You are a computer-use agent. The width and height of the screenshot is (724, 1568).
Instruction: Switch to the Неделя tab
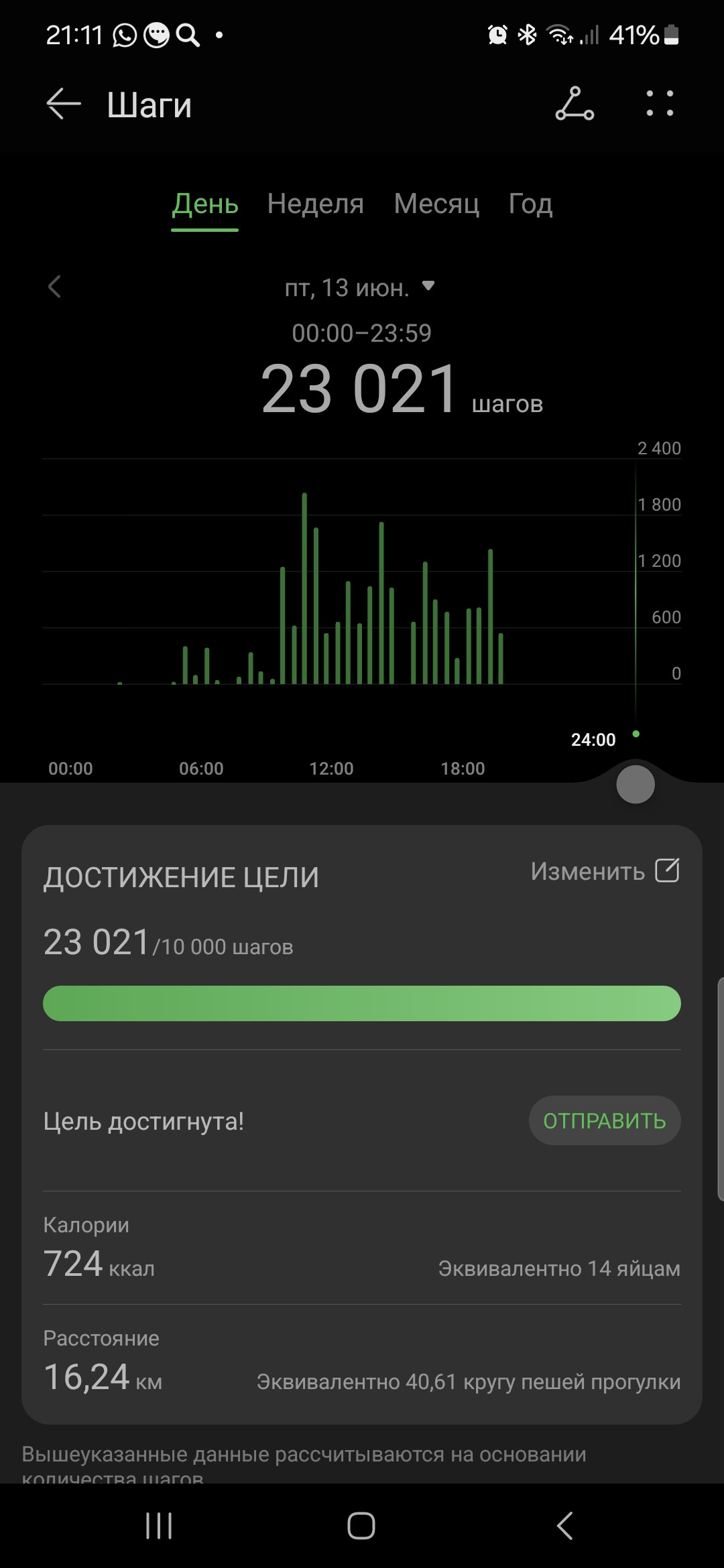(316, 204)
